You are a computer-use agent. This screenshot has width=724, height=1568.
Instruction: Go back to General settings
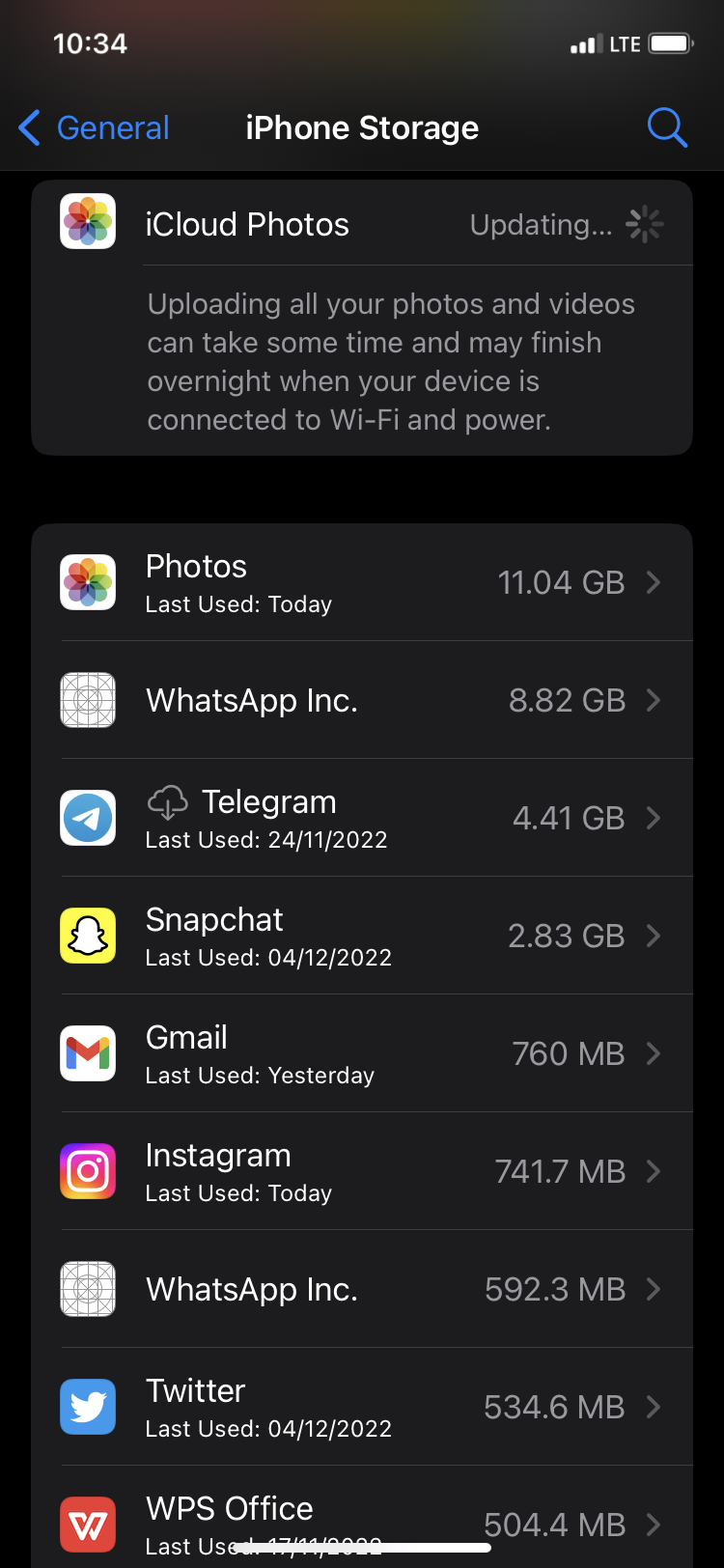pos(92,126)
